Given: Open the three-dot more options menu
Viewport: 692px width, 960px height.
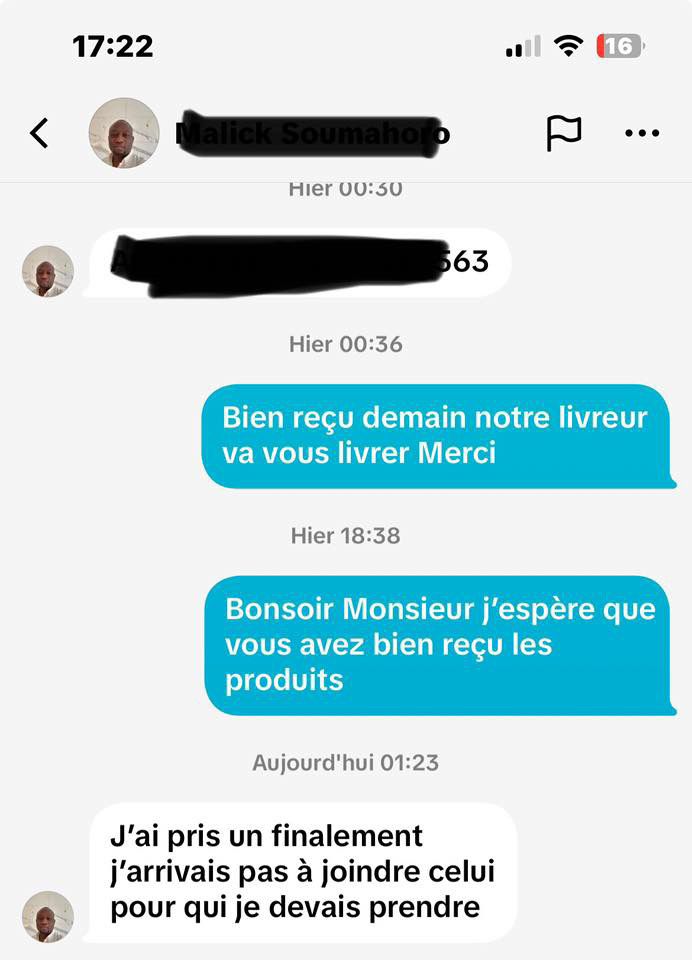Looking at the screenshot, I should click(641, 133).
